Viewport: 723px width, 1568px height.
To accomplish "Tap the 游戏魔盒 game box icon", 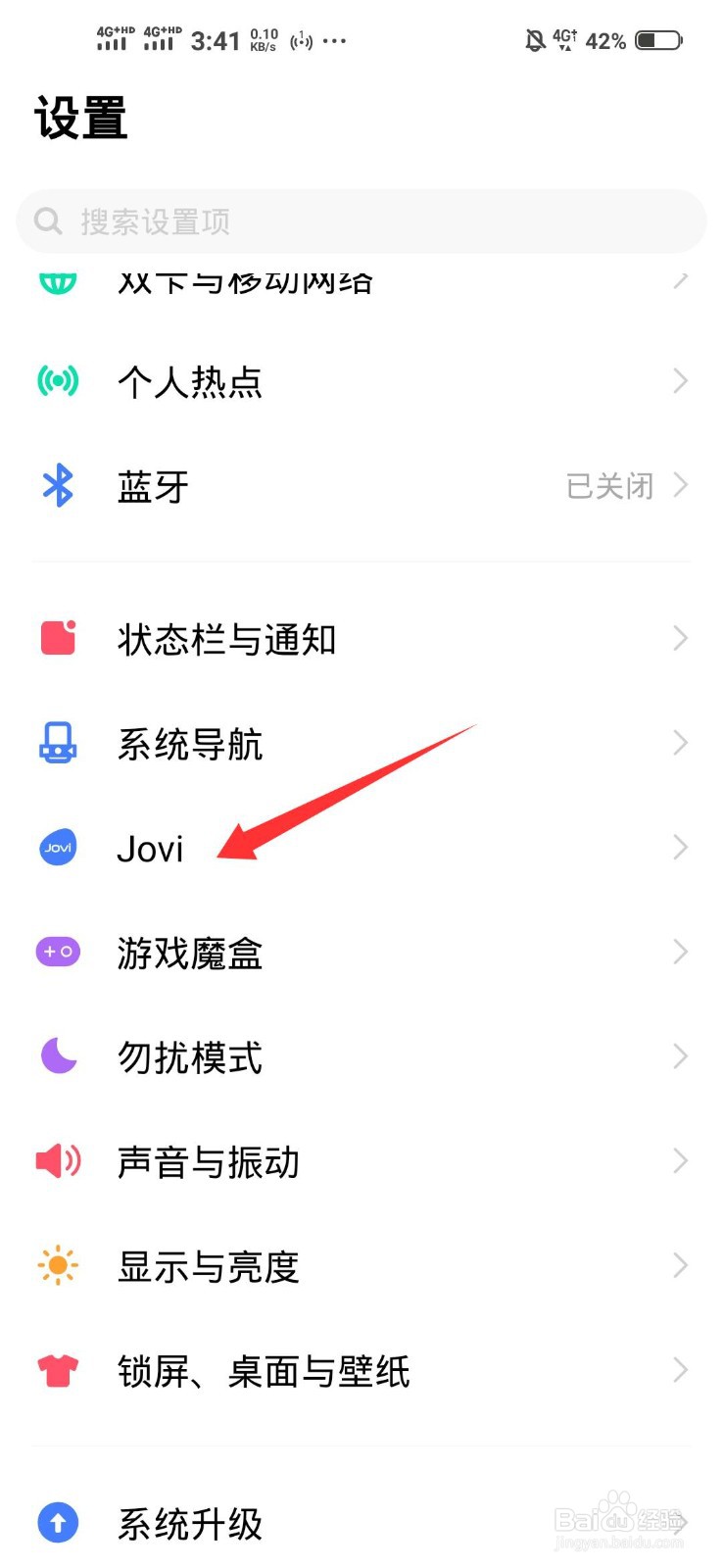I will point(57,951).
